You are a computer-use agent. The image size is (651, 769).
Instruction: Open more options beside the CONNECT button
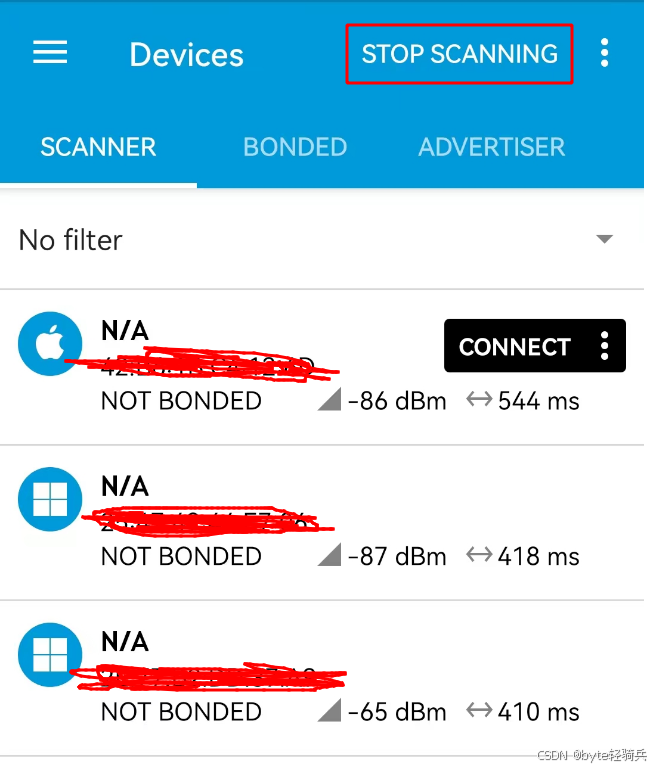pyautogui.click(x=604, y=347)
